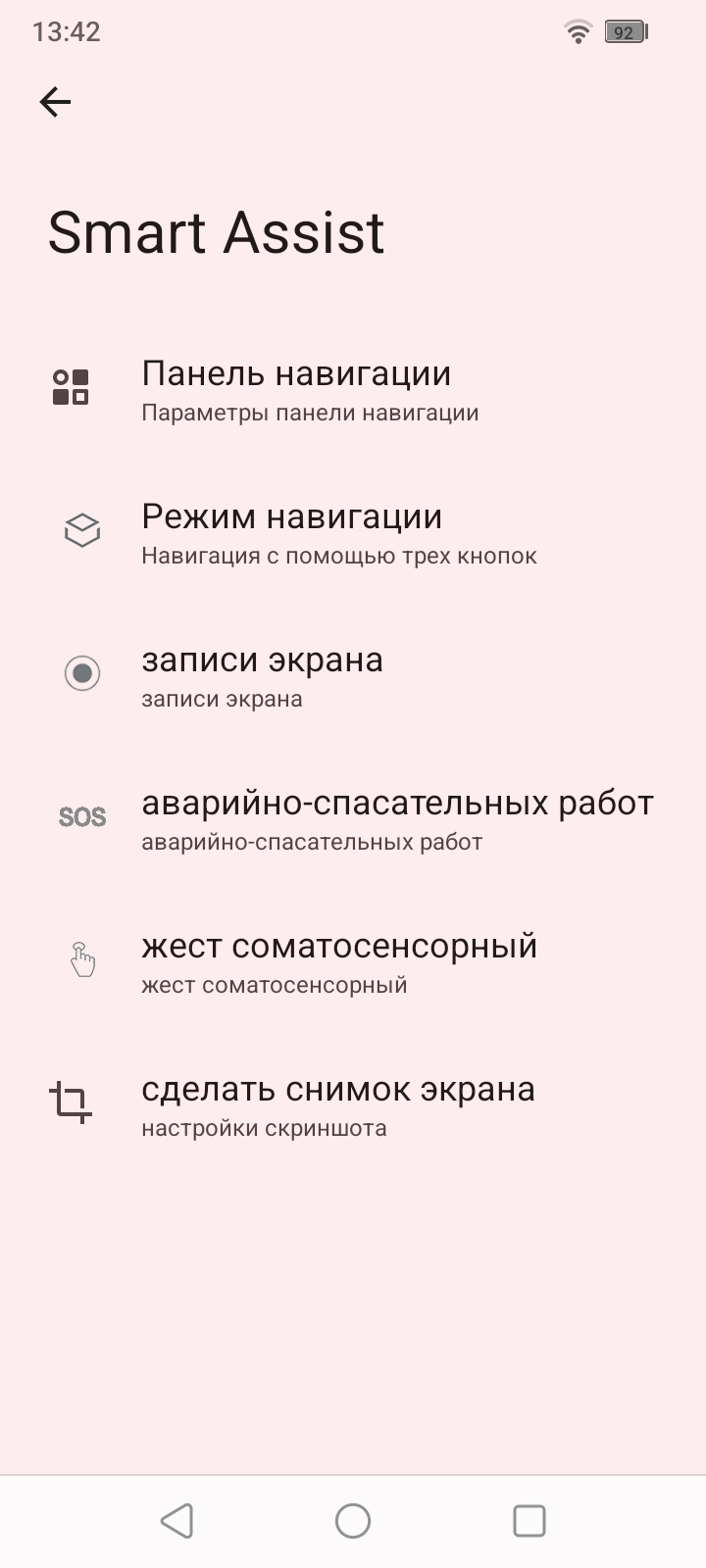
Task: Open жест соматосенсорный settings
Action: [x=339, y=961]
